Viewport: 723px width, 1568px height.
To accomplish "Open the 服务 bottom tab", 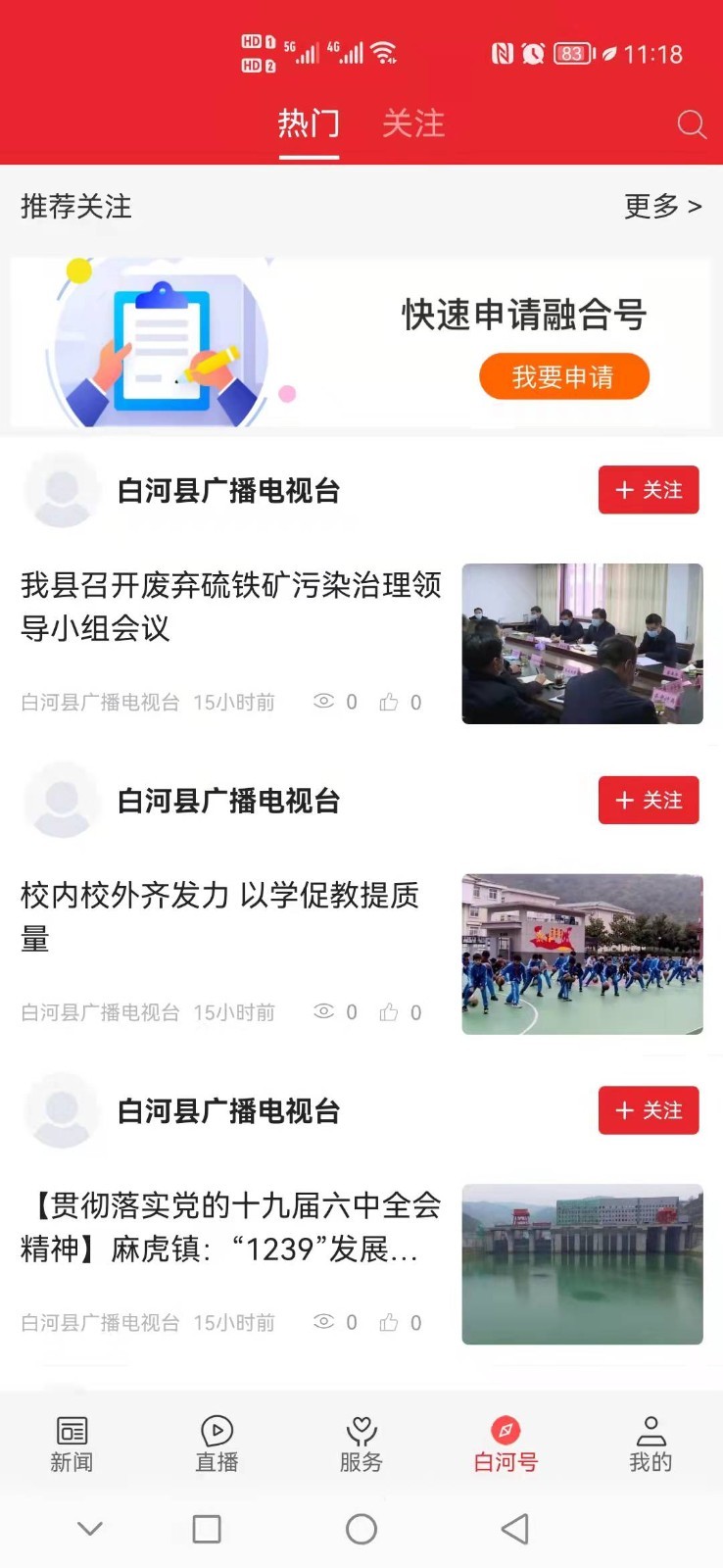I will coord(361,1445).
